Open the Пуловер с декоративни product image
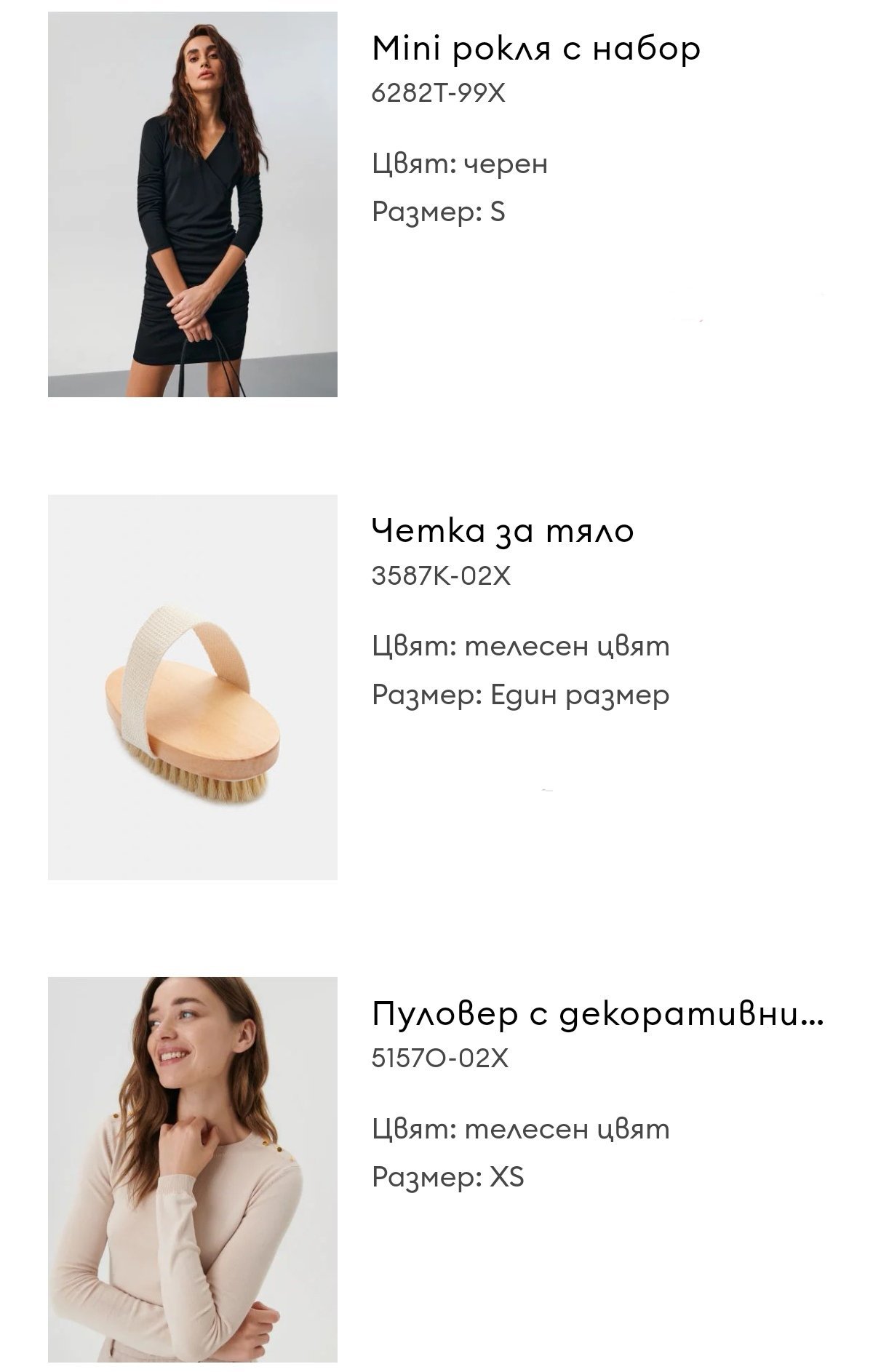 [x=193, y=1169]
